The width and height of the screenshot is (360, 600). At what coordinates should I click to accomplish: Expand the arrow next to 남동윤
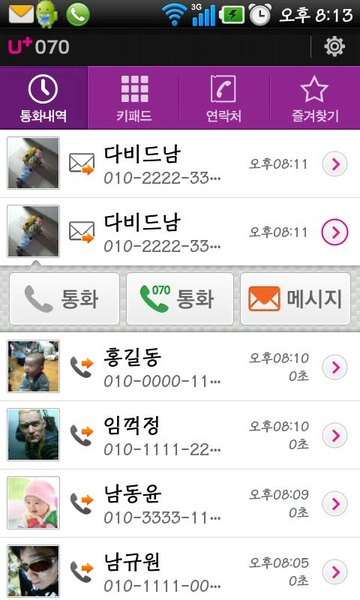(335, 504)
